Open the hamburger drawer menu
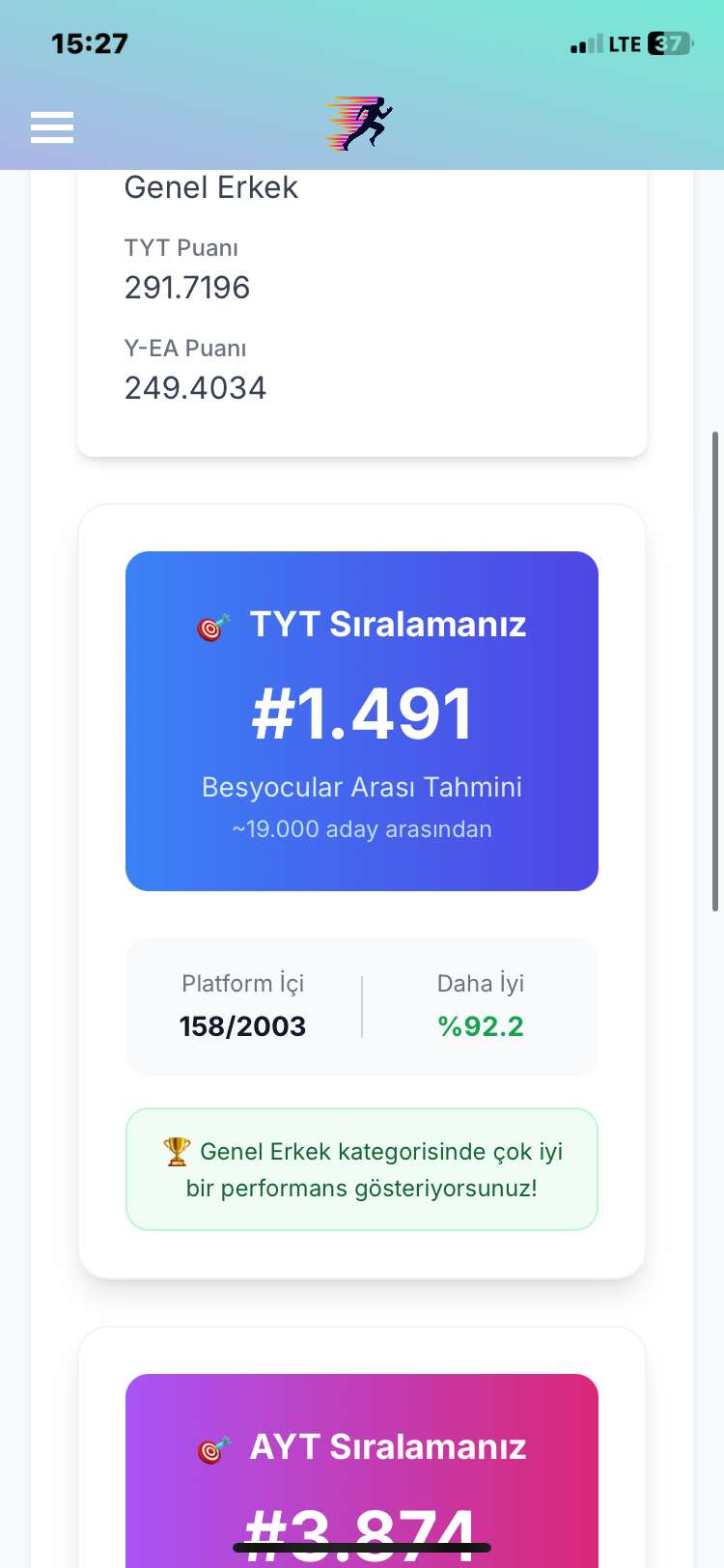This screenshot has height=1568, width=724. click(52, 127)
